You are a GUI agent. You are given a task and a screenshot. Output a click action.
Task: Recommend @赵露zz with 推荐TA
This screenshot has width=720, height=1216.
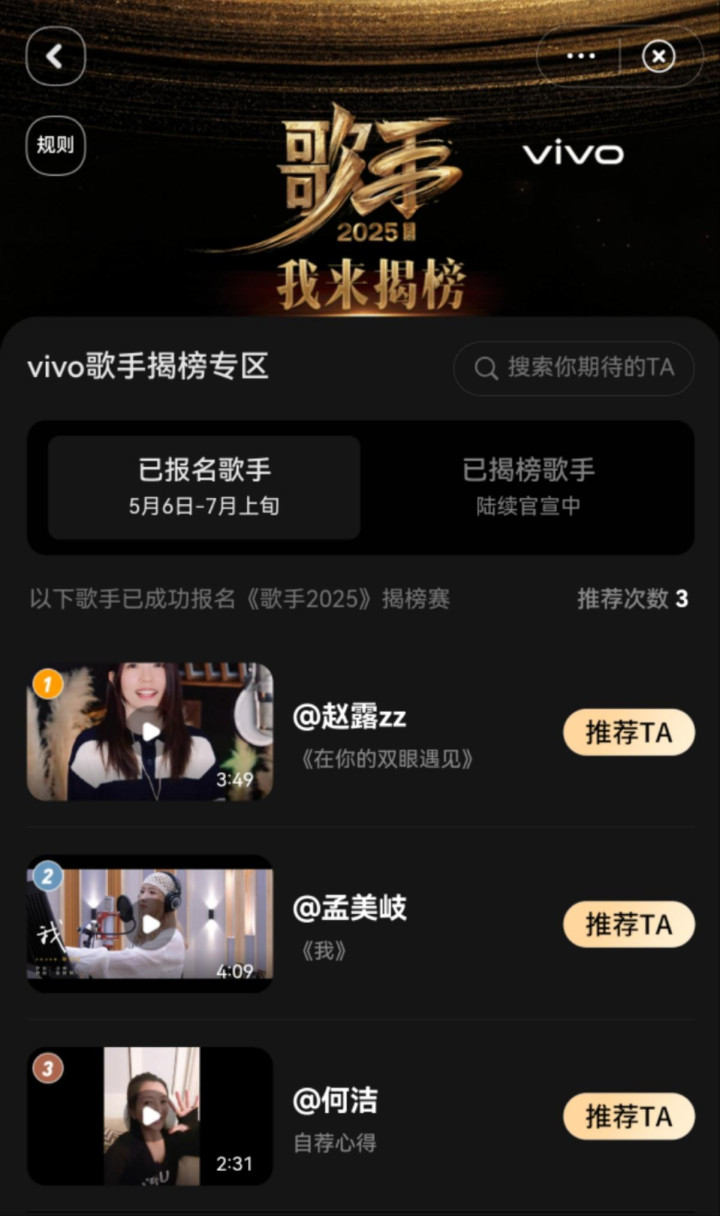[628, 732]
